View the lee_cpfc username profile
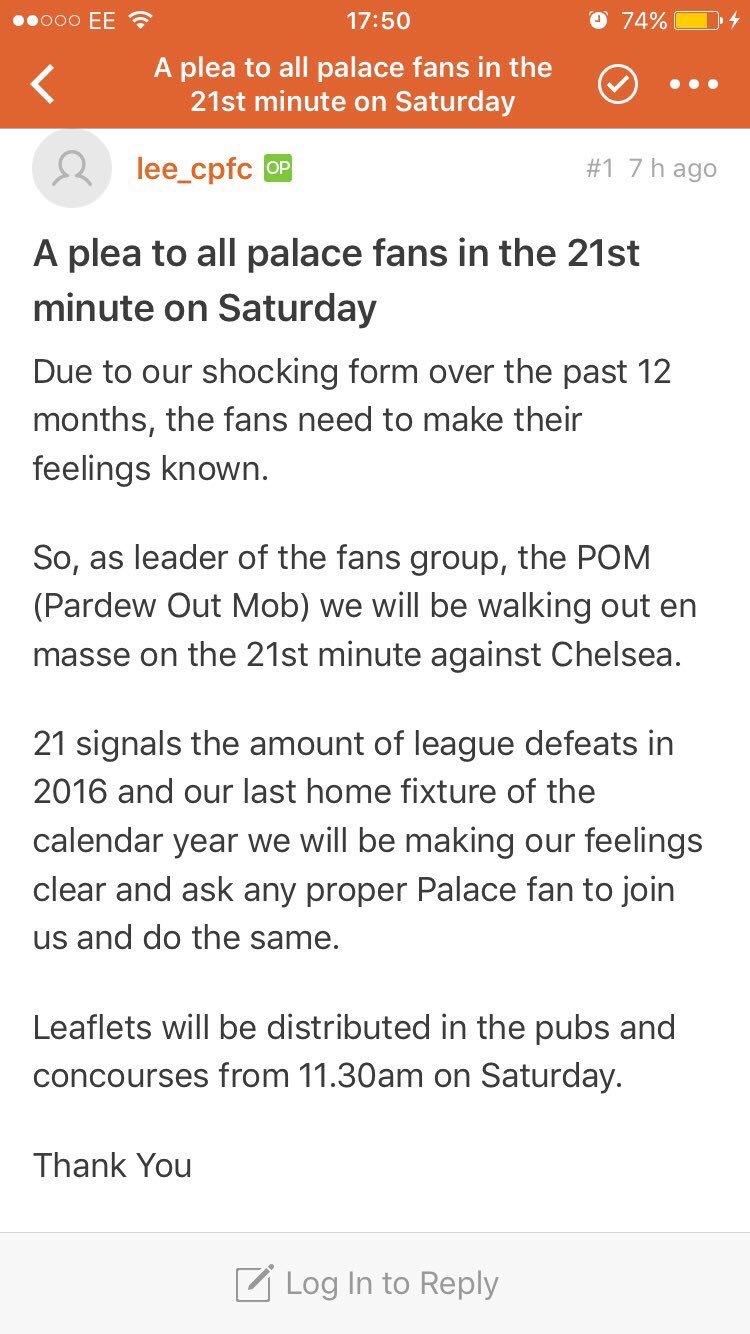The image size is (750, 1334). tap(194, 169)
